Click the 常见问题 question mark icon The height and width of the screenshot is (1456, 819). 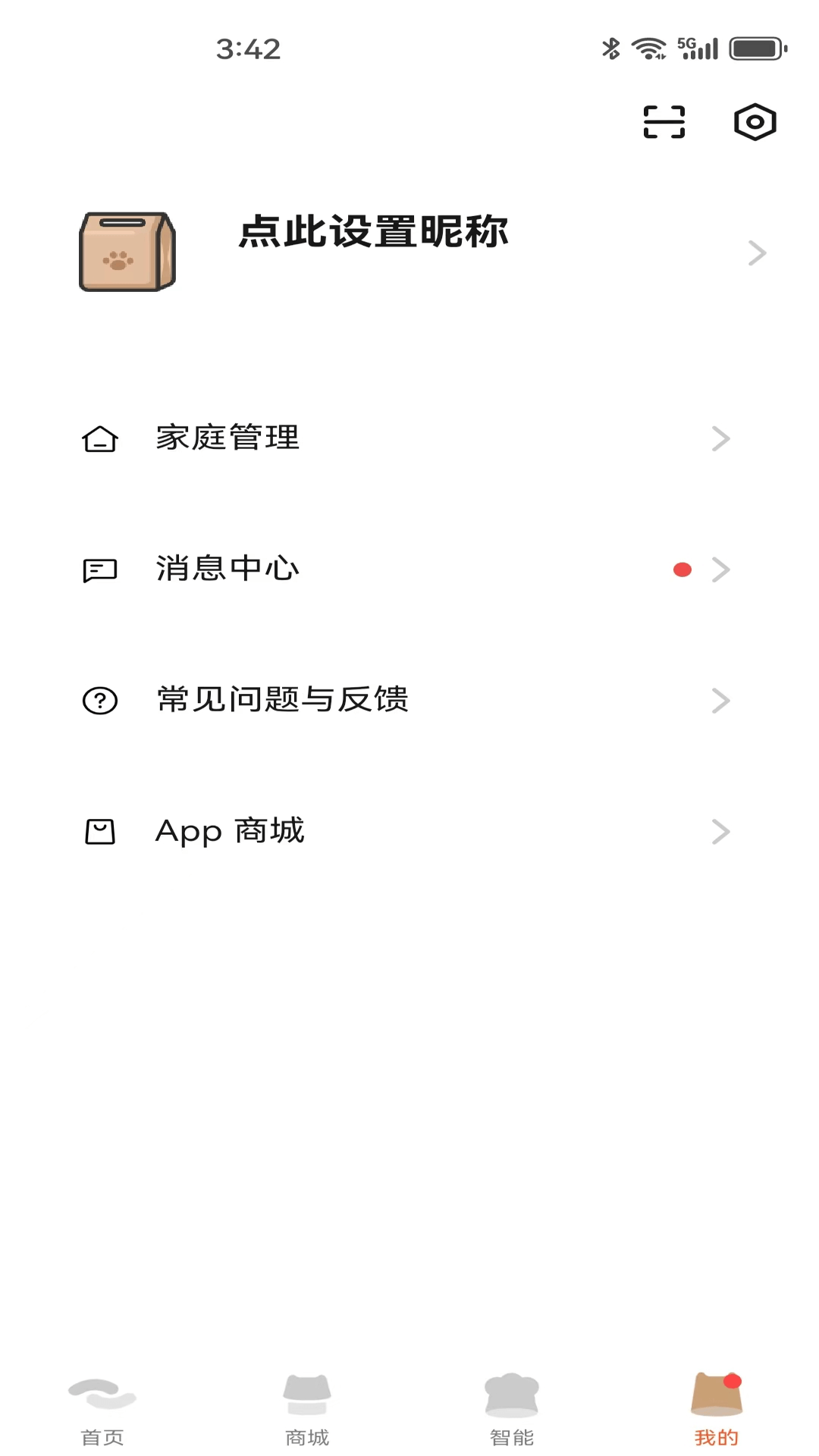101,700
